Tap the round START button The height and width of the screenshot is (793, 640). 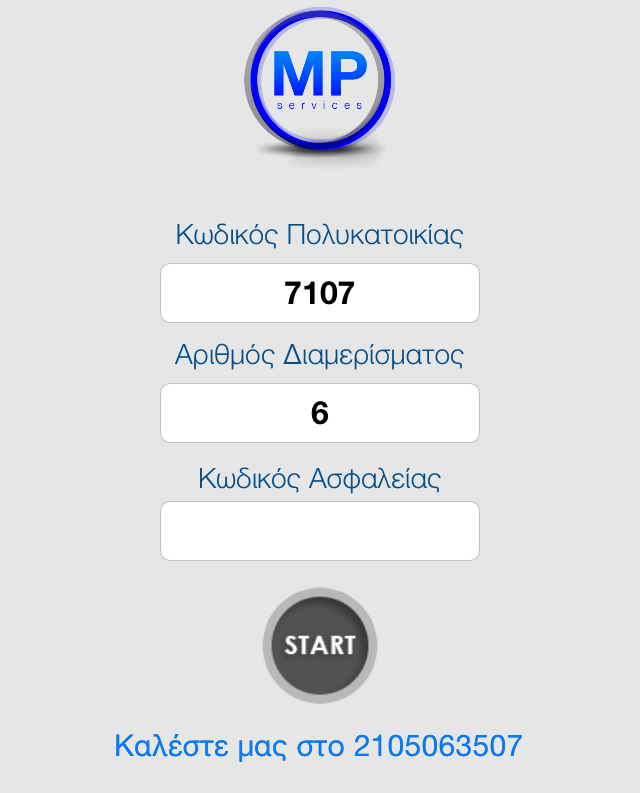click(320, 645)
